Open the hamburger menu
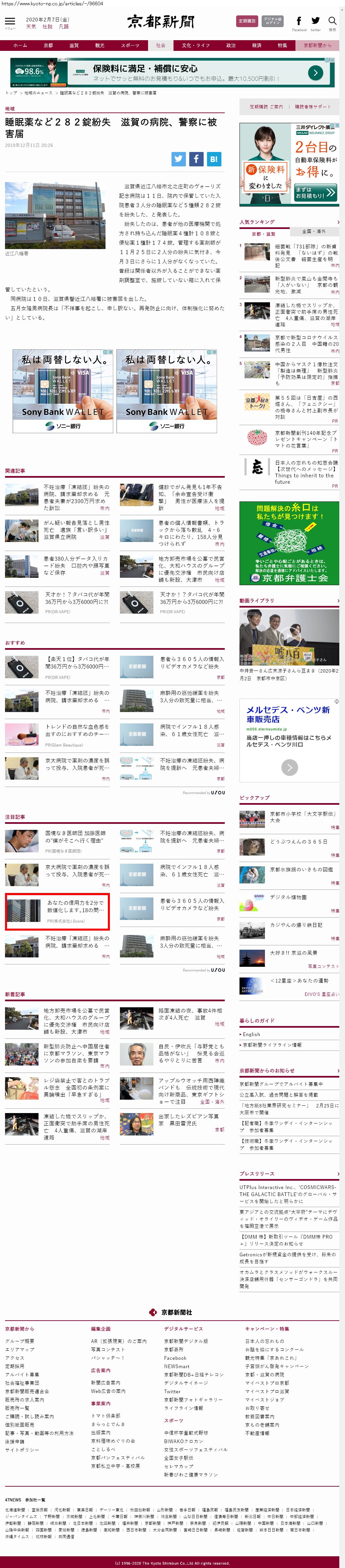The height and width of the screenshot is (1568, 345). tap(10, 22)
